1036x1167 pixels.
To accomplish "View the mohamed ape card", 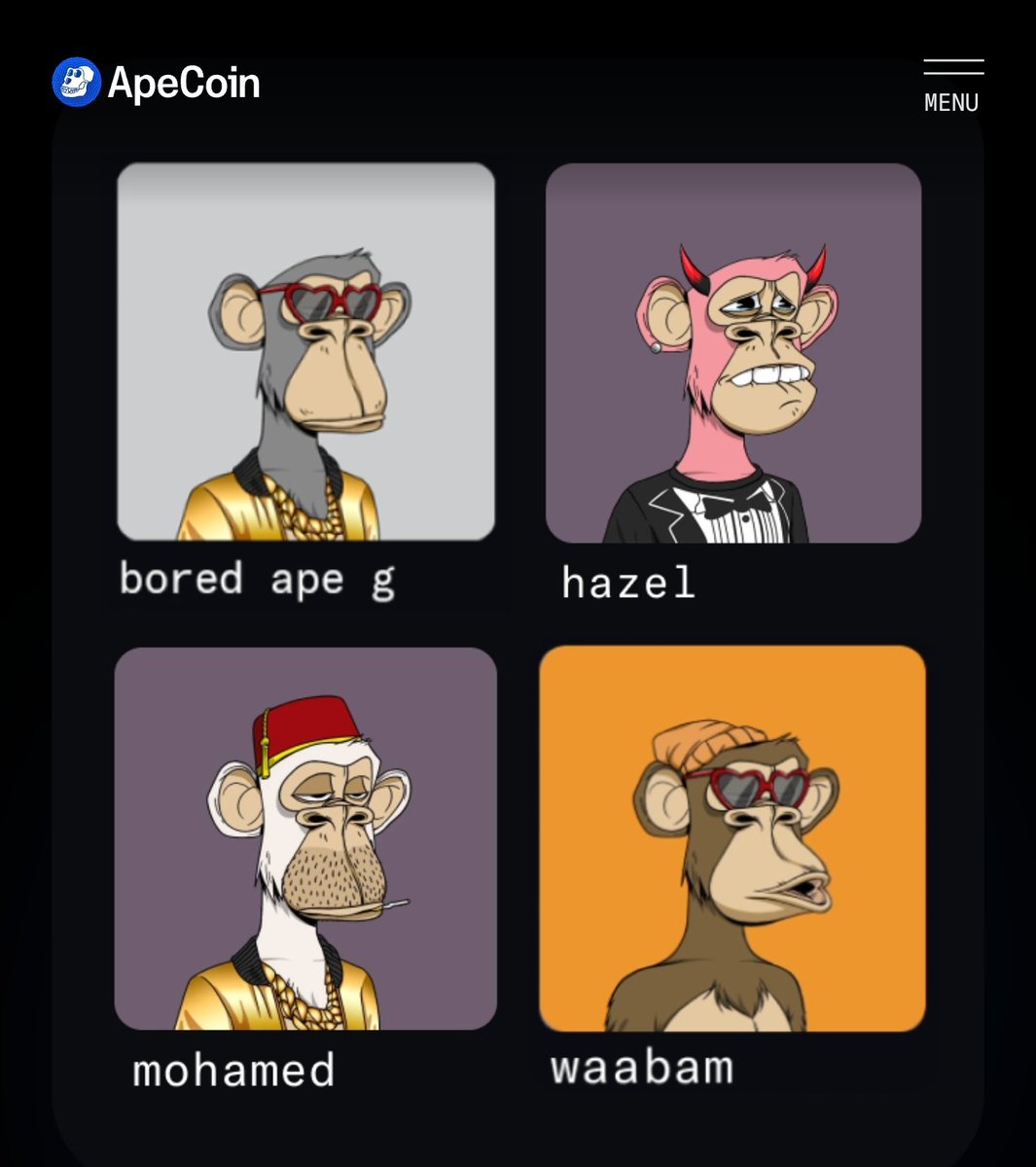I will click(x=305, y=838).
